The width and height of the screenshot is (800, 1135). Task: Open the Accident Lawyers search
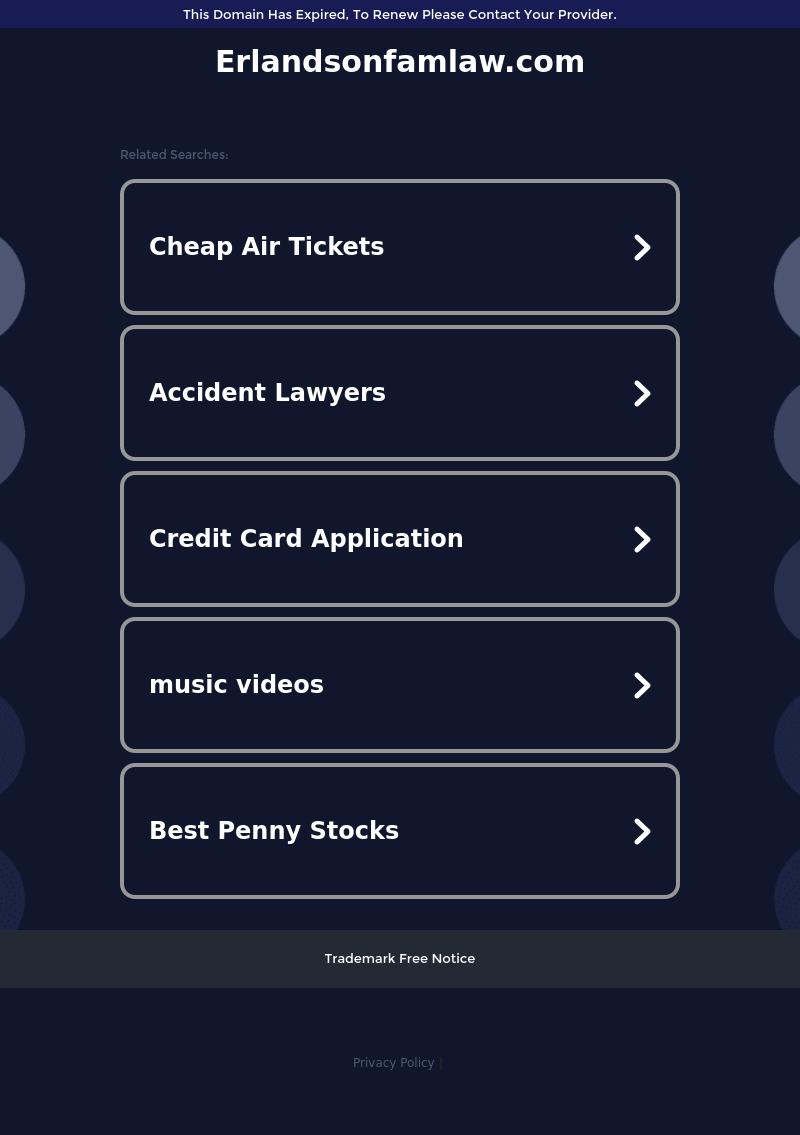[267, 392]
